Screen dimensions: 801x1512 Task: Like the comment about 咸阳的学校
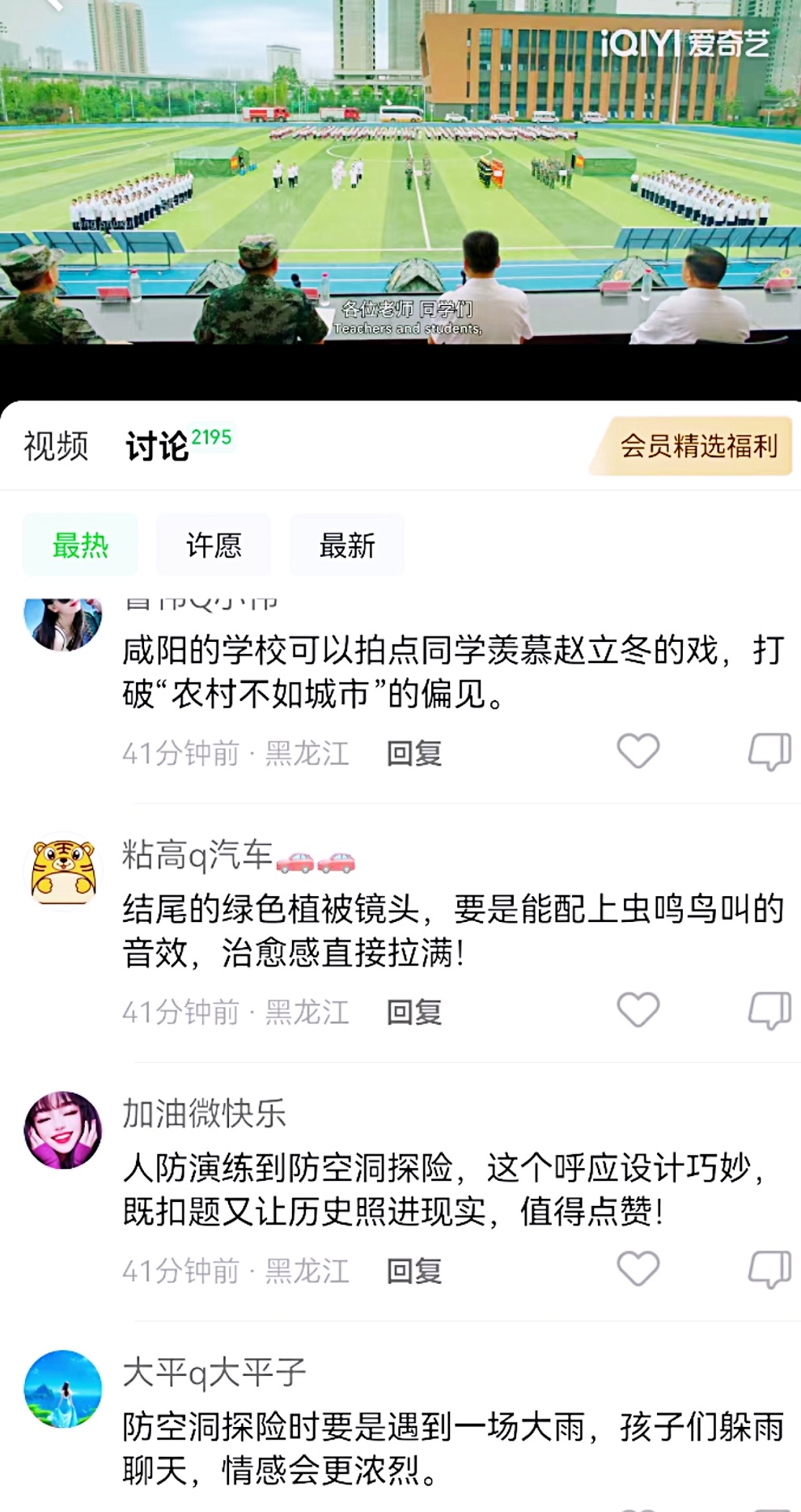(638, 751)
